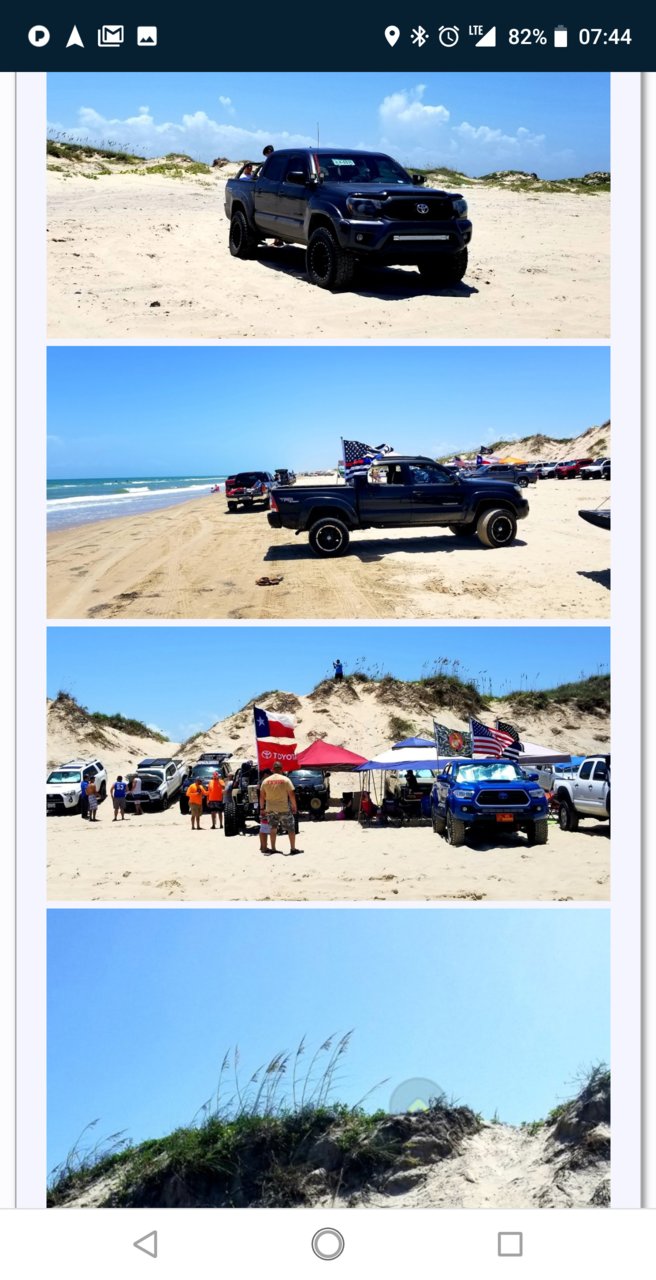The image size is (656, 1280).
Task: Open the sand dune grass photo
Action: [328, 1057]
